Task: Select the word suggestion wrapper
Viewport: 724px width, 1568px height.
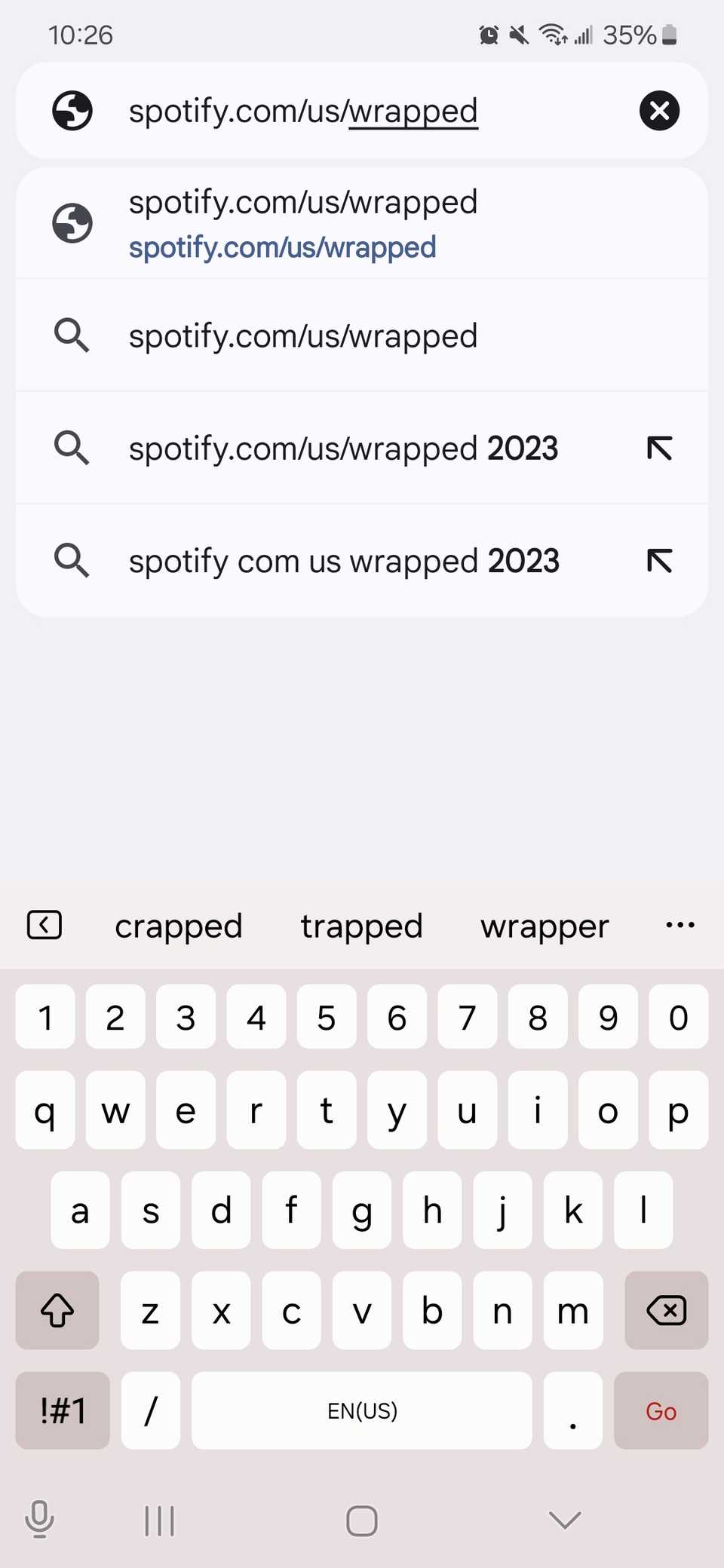Action: click(x=545, y=926)
